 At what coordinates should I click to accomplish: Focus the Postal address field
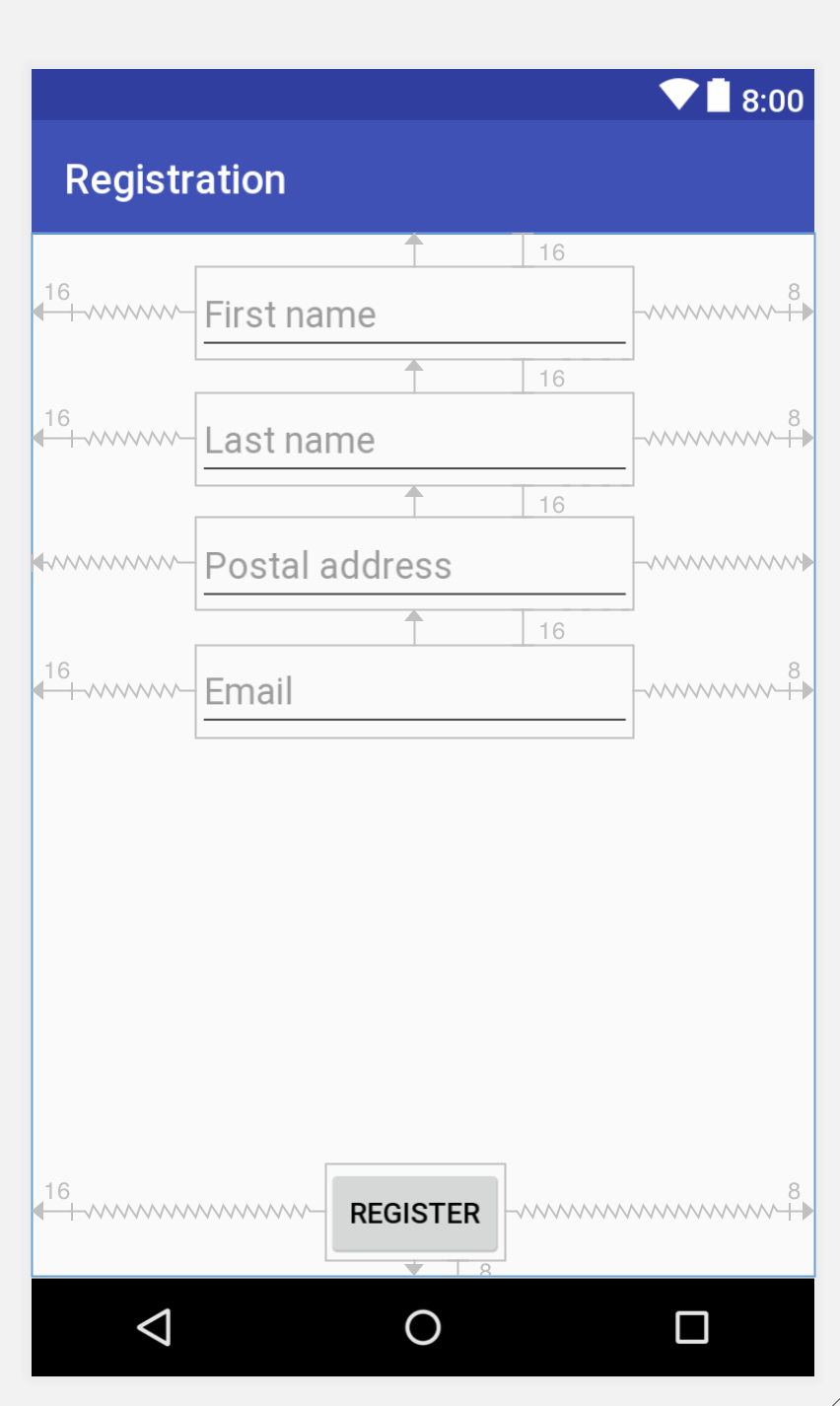coord(414,564)
